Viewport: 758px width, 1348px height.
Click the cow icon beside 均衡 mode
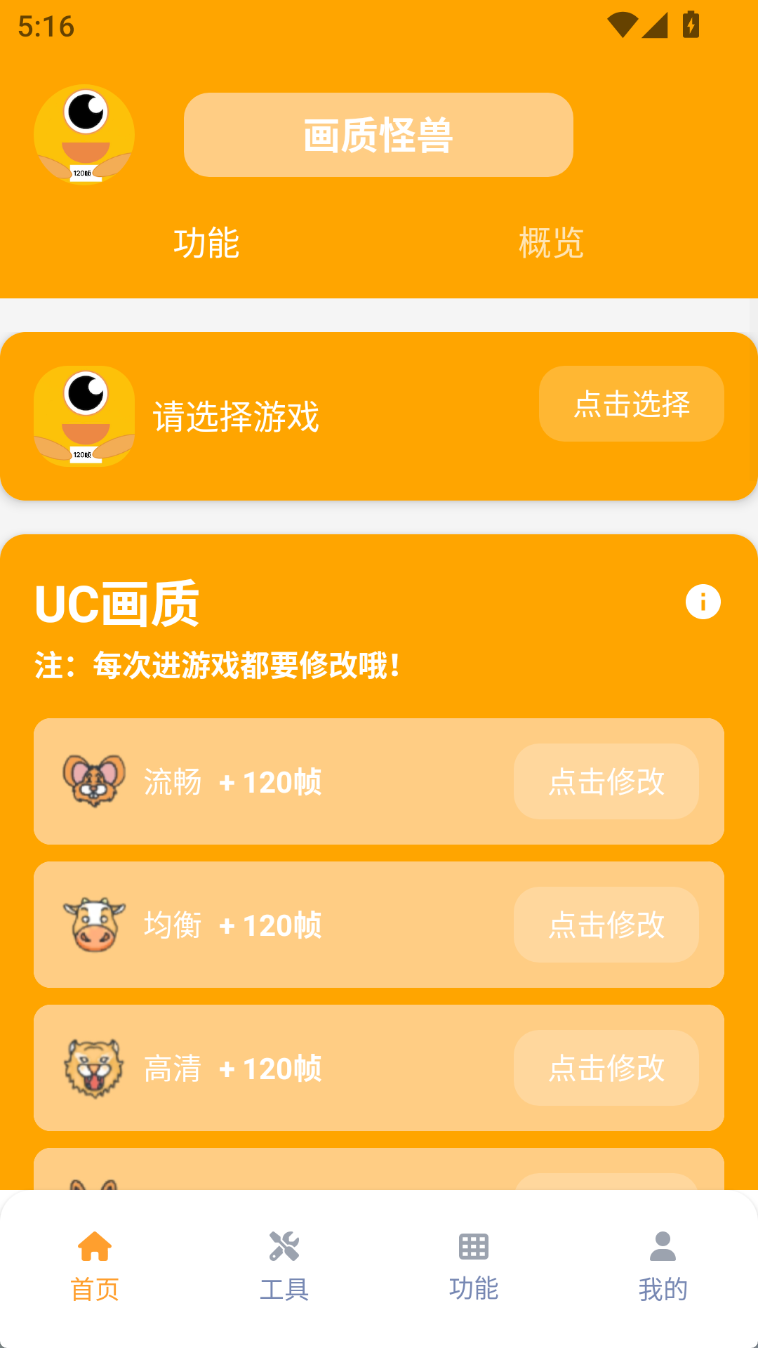94,924
